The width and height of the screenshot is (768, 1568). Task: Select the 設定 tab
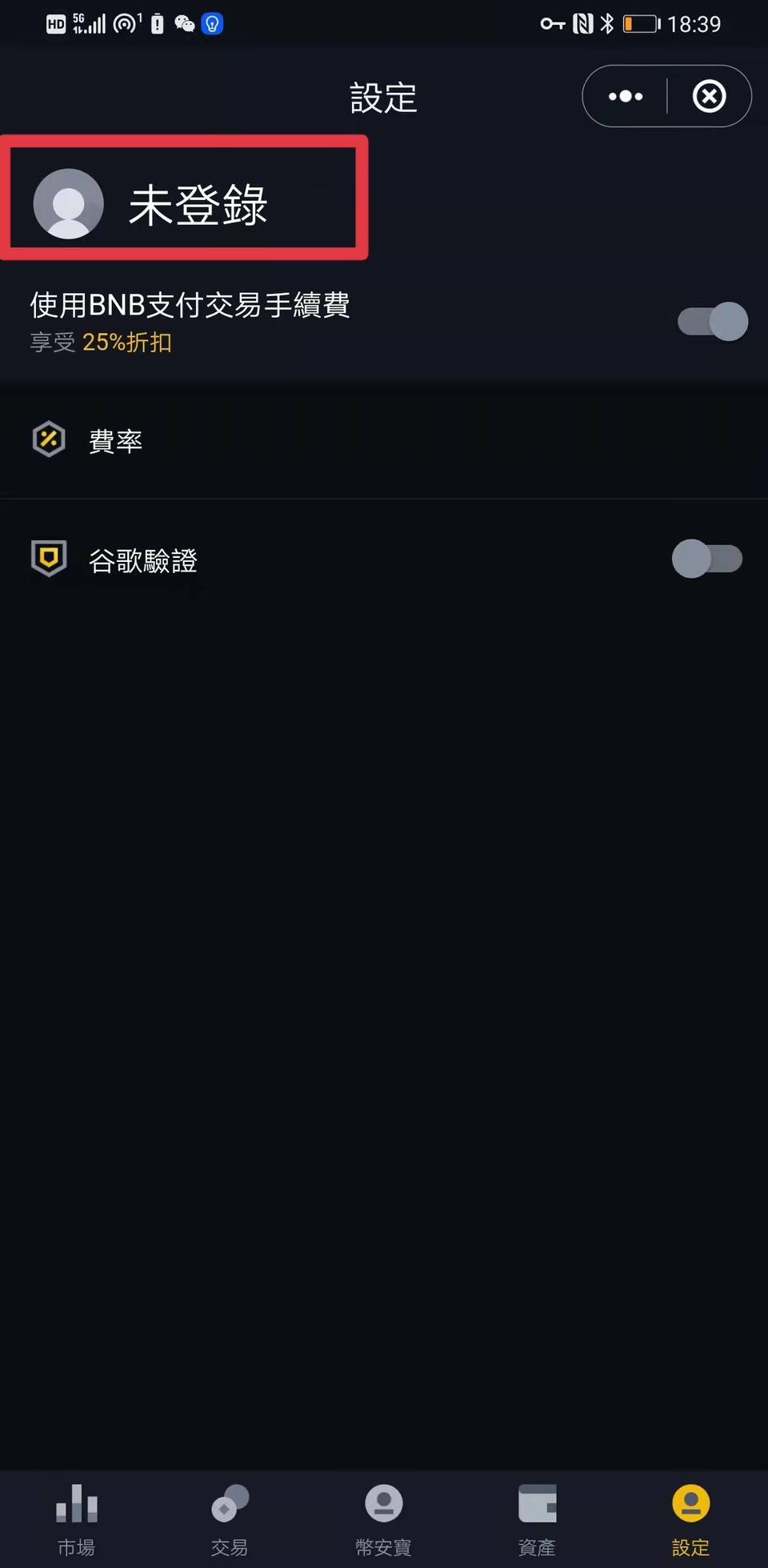690,1519
